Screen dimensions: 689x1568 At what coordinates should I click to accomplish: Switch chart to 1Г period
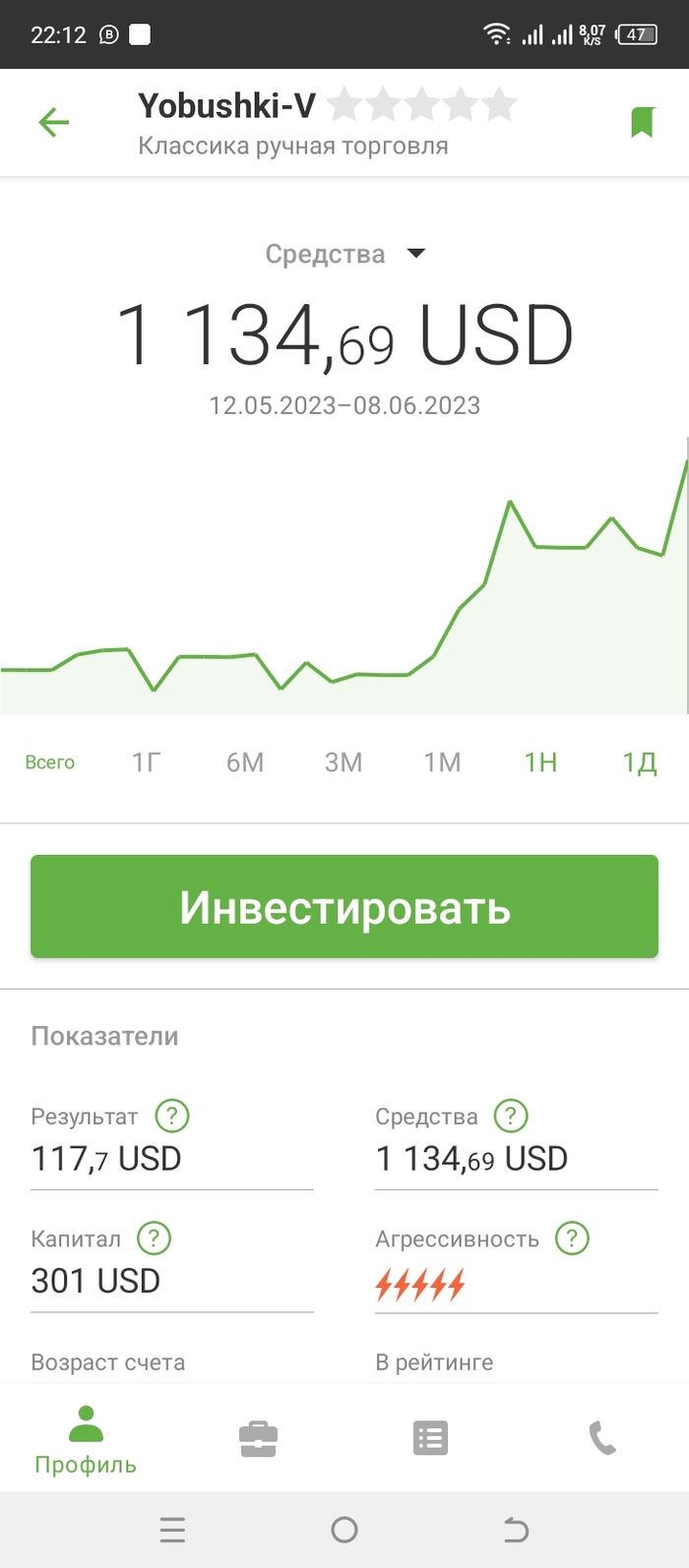coord(147,762)
